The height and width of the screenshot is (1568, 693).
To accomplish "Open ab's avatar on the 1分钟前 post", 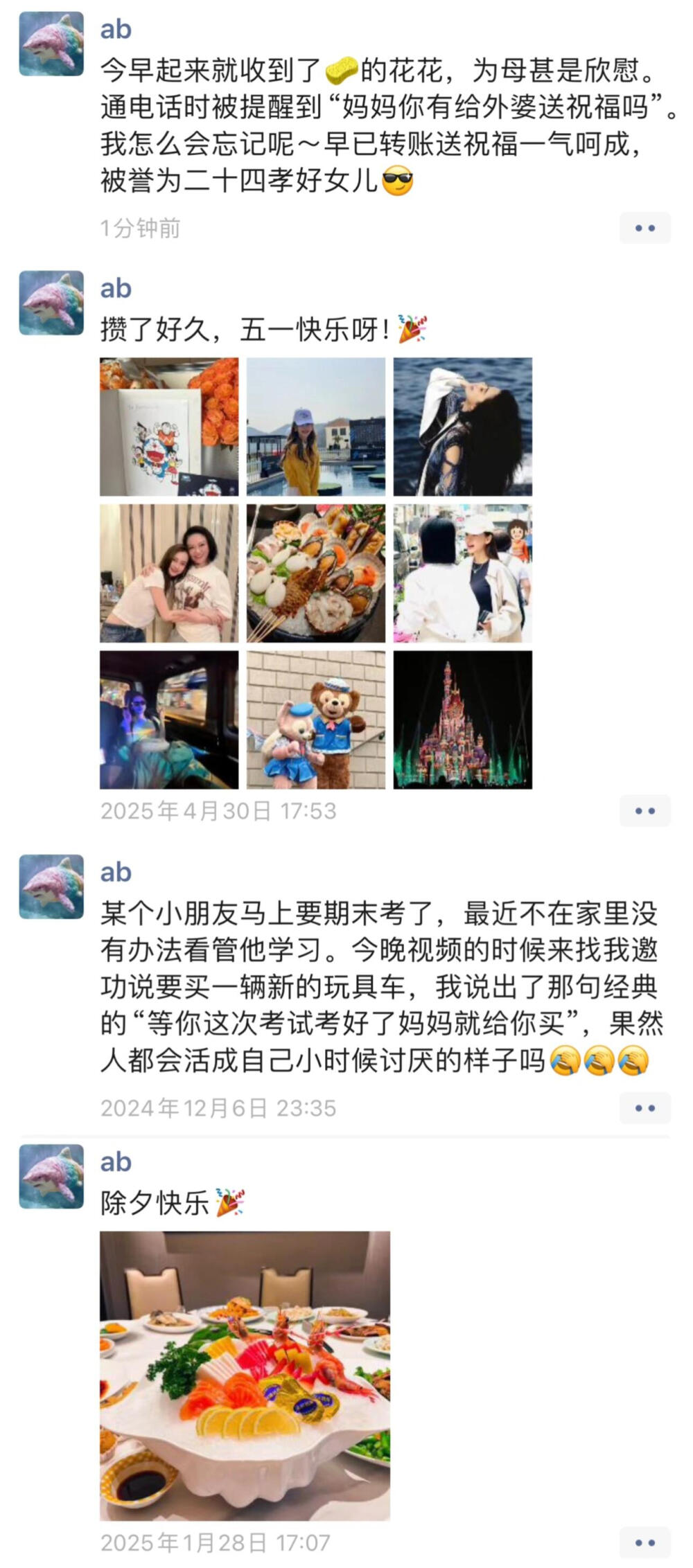I will [x=51, y=44].
